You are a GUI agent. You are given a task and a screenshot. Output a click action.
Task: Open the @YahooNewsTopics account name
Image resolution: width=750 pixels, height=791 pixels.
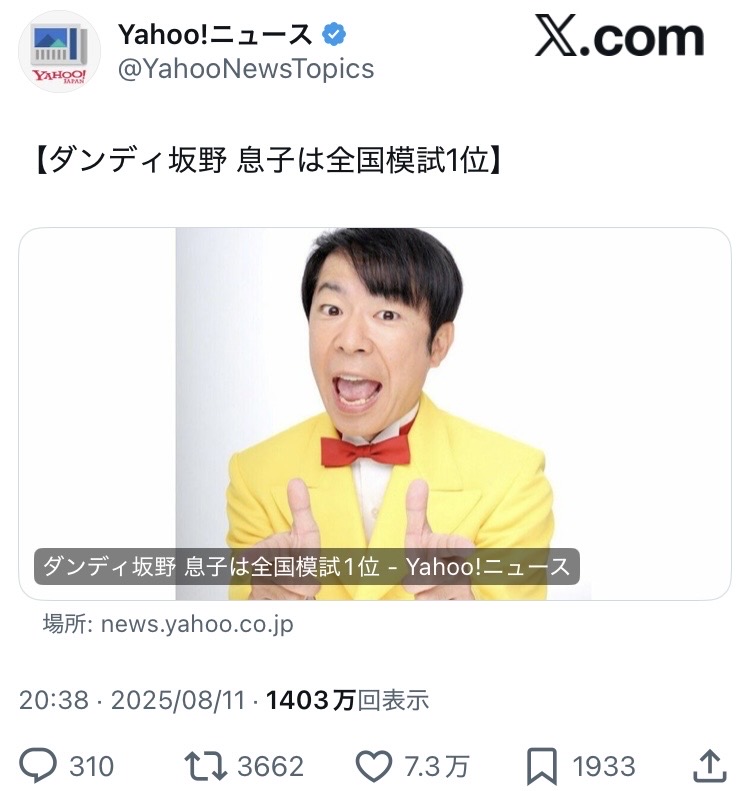(x=246, y=68)
